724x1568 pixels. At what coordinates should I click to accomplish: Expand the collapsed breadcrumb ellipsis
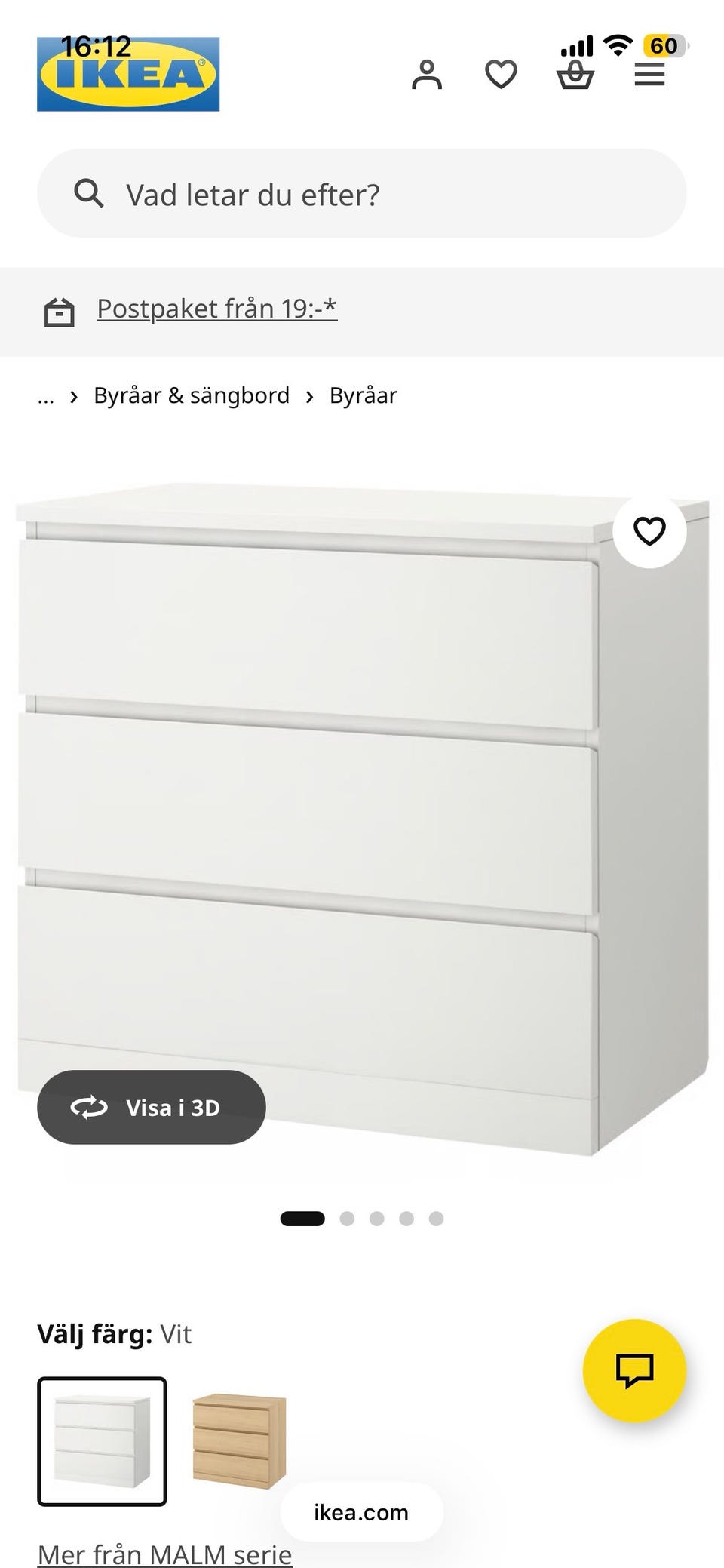click(46, 395)
